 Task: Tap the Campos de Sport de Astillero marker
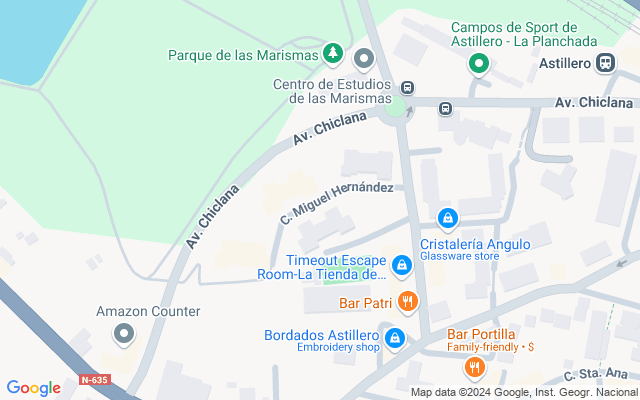pyautogui.click(x=479, y=65)
